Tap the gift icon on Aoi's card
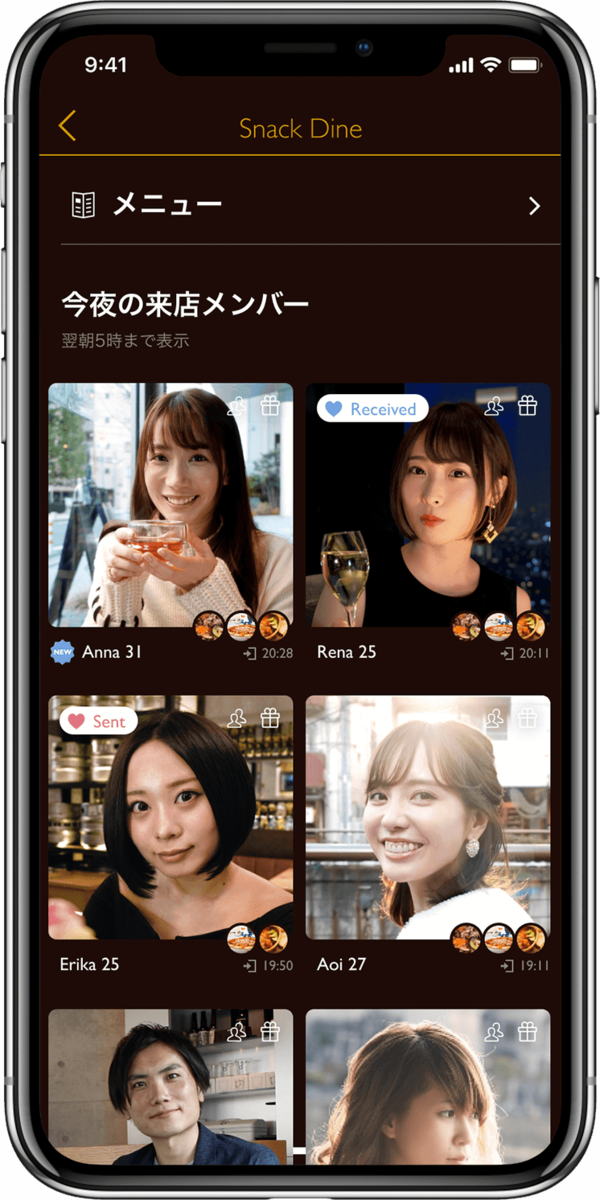Screen dimensions: 600x1200 pyautogui.click(x=527, y=718)
